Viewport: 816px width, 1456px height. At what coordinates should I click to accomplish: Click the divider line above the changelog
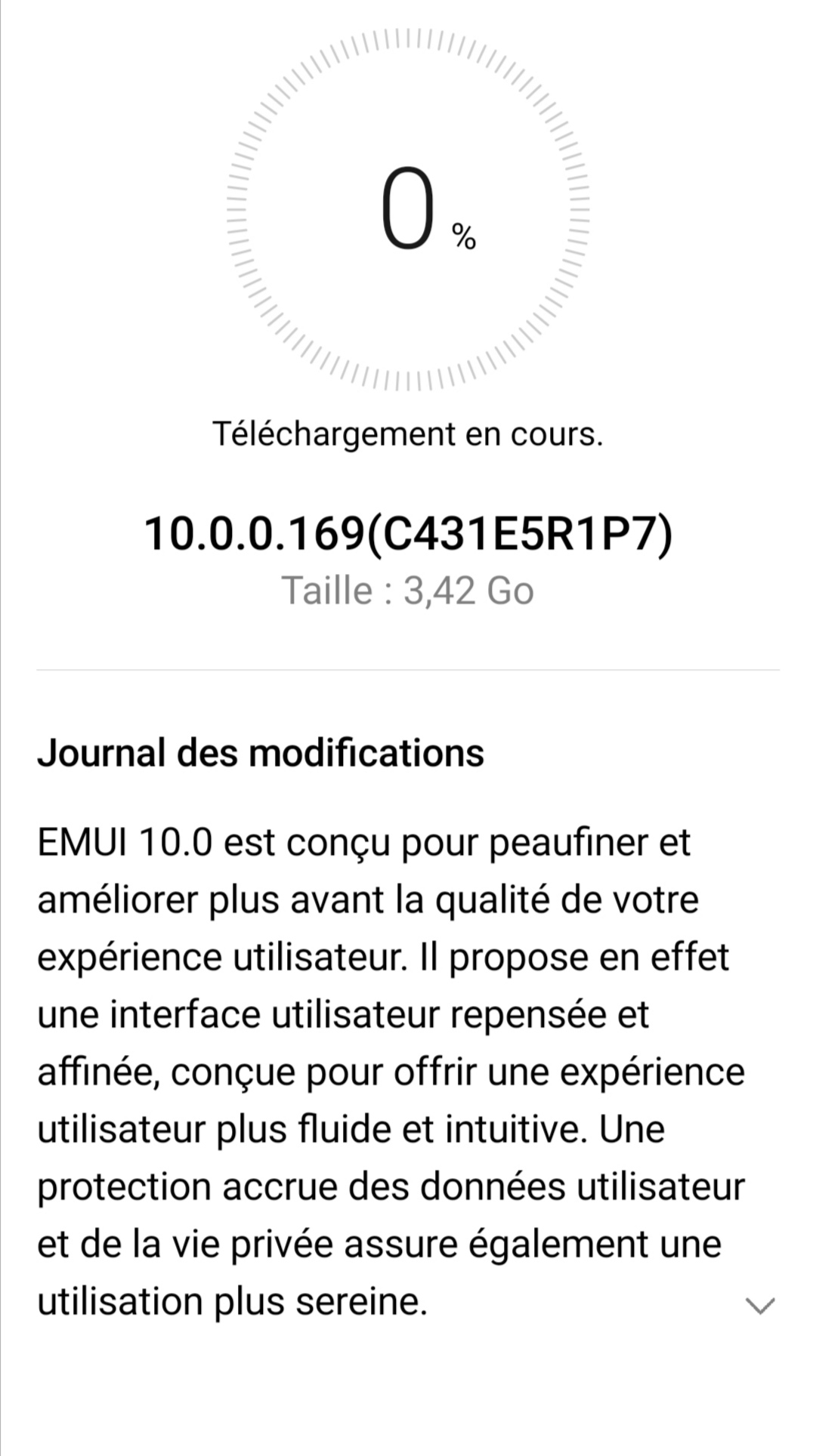point(408,669)
